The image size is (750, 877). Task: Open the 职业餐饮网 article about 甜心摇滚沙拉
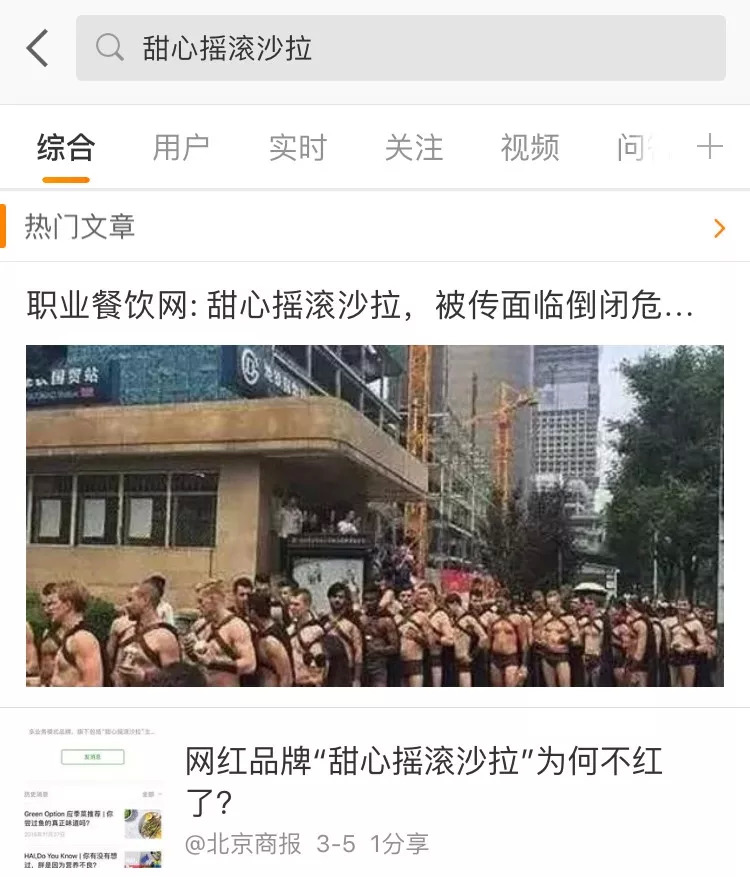click(x=360, y=306)
